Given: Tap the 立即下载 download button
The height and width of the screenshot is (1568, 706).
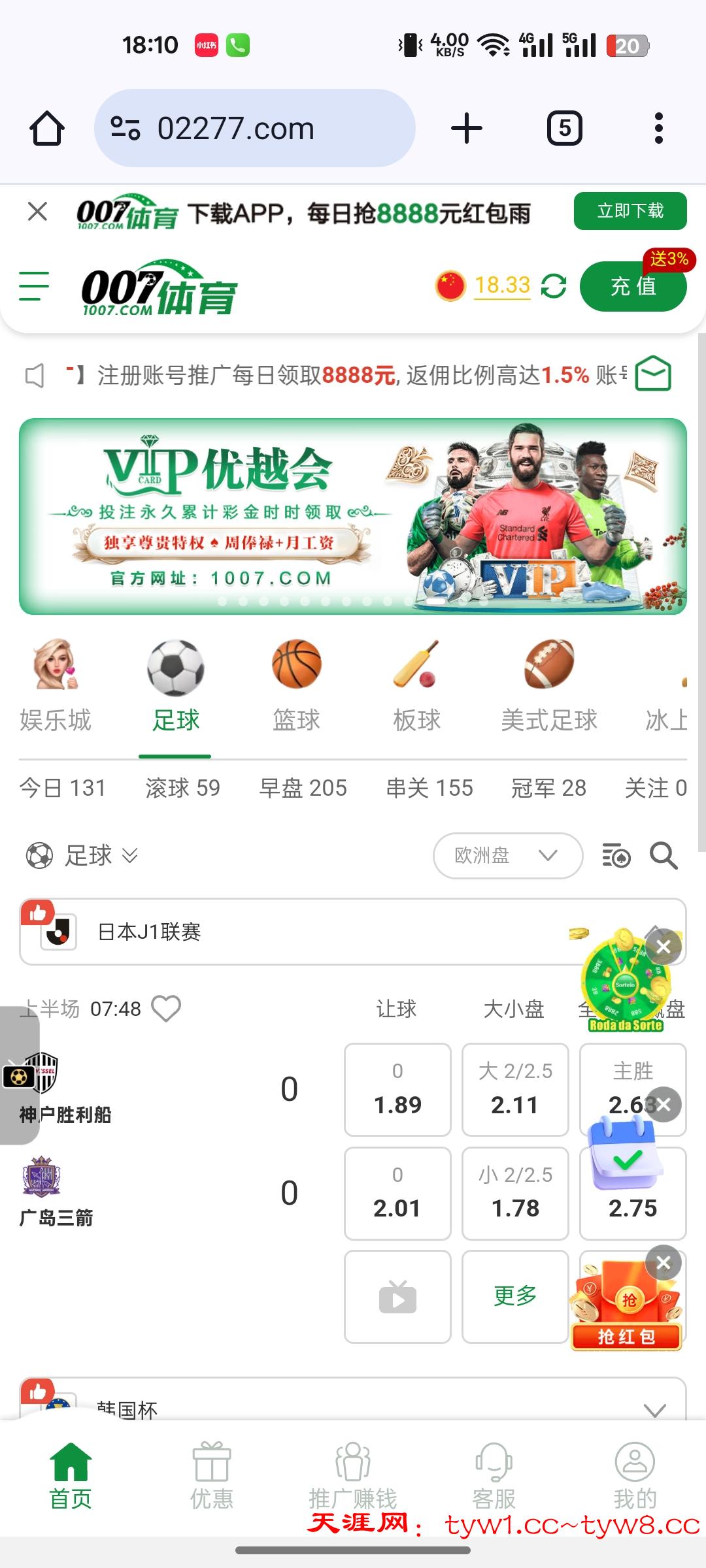Looking at the screenshot, I should point(630,211).
